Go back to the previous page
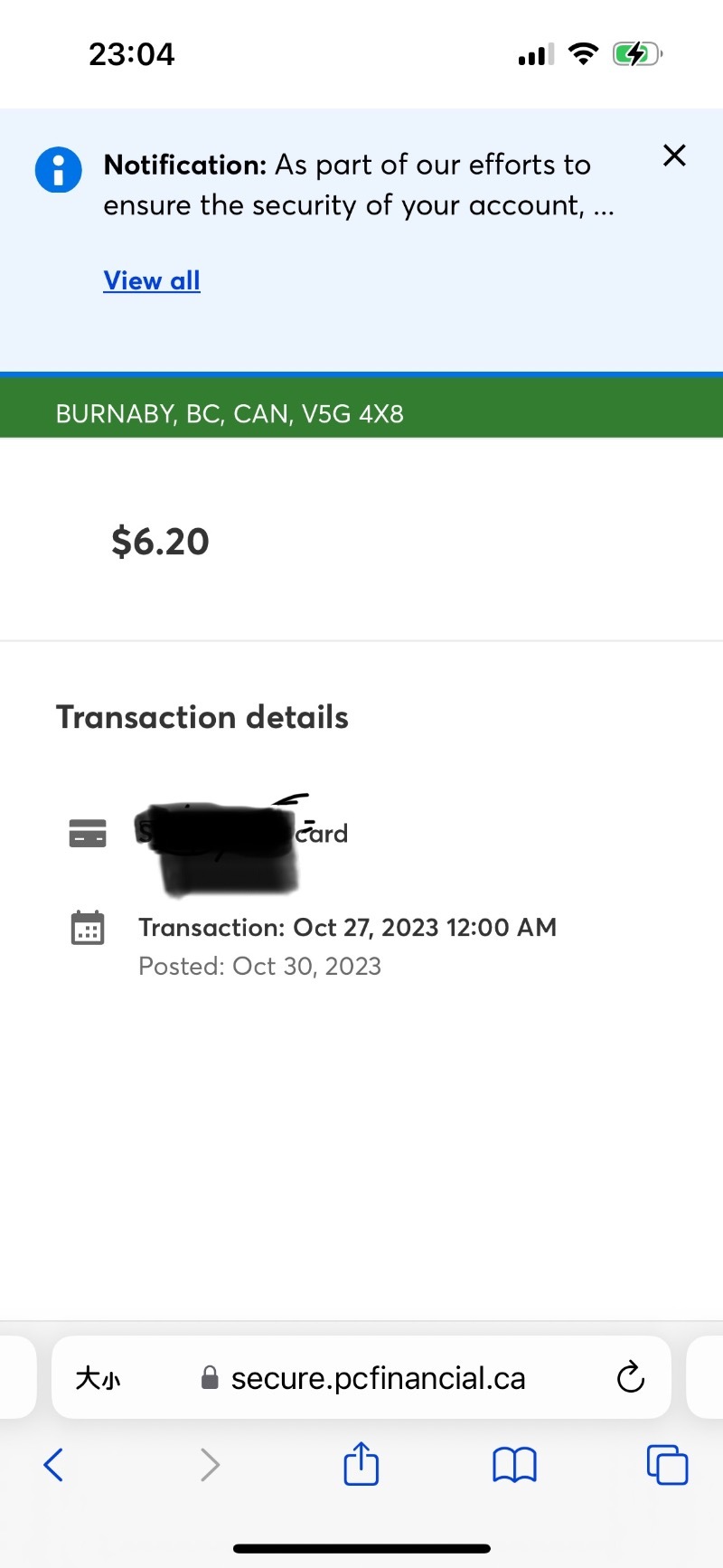Screen dimensions: 723x1568 [x=53, y=1464]
